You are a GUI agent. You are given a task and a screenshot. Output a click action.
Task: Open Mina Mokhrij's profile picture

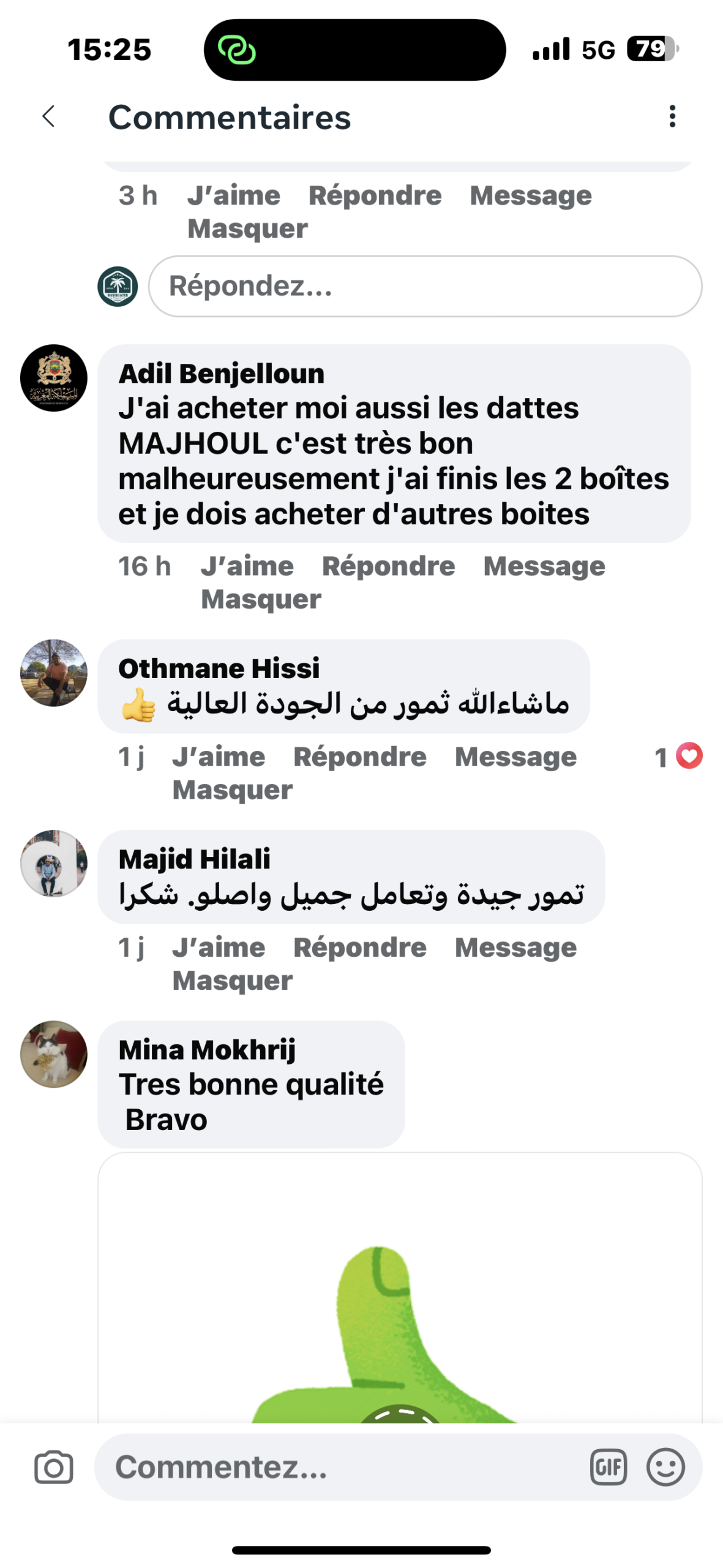click(54, 1053)
